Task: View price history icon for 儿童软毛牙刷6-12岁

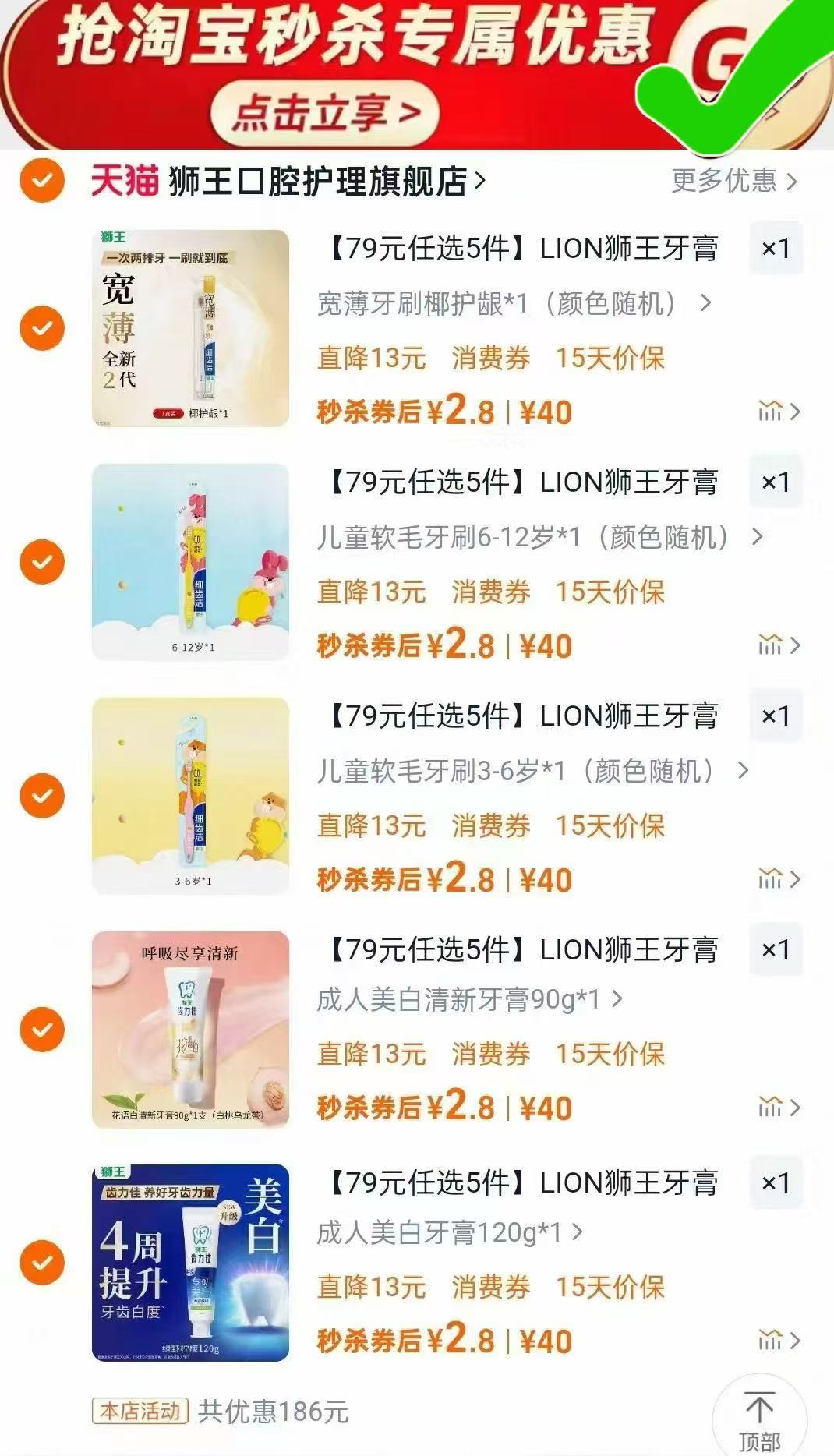Action: (x=771, y=645)
